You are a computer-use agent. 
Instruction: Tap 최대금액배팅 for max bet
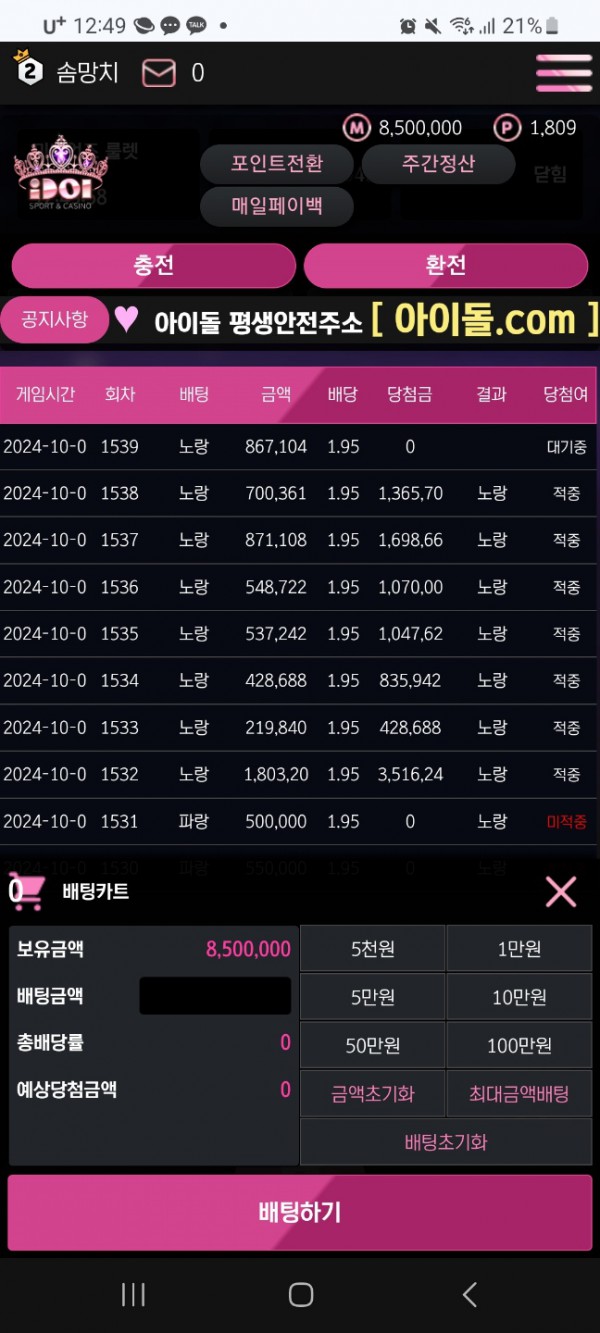[519, 1094]
